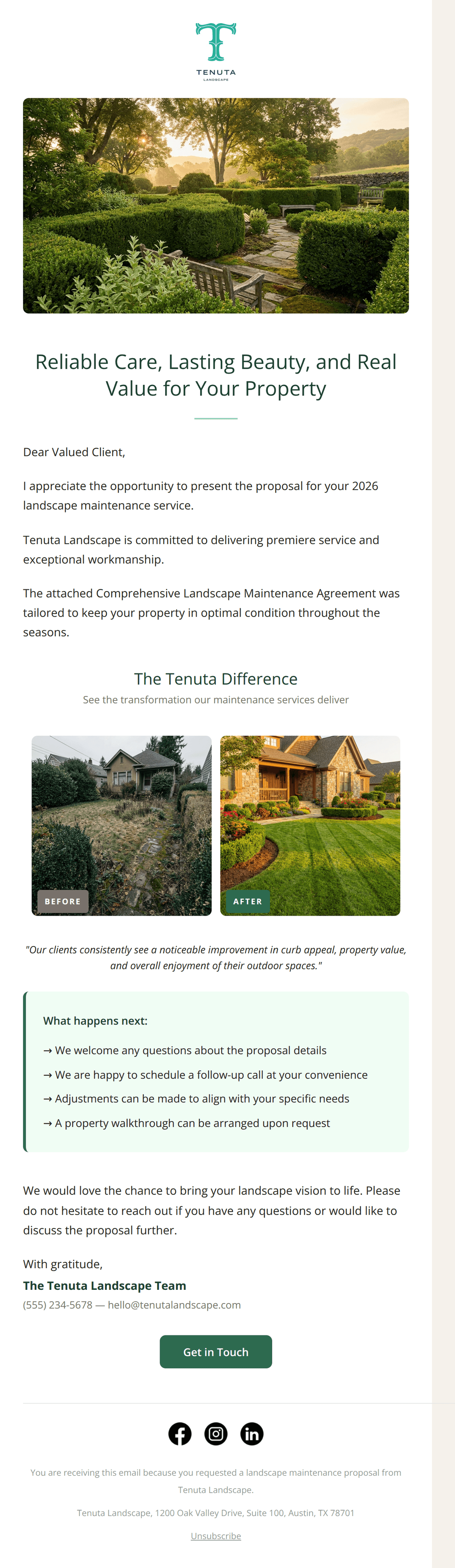This screenshot has width=455, height=1568.
Task: Open the Instagram profile icon
Action: click(215, 1434)
